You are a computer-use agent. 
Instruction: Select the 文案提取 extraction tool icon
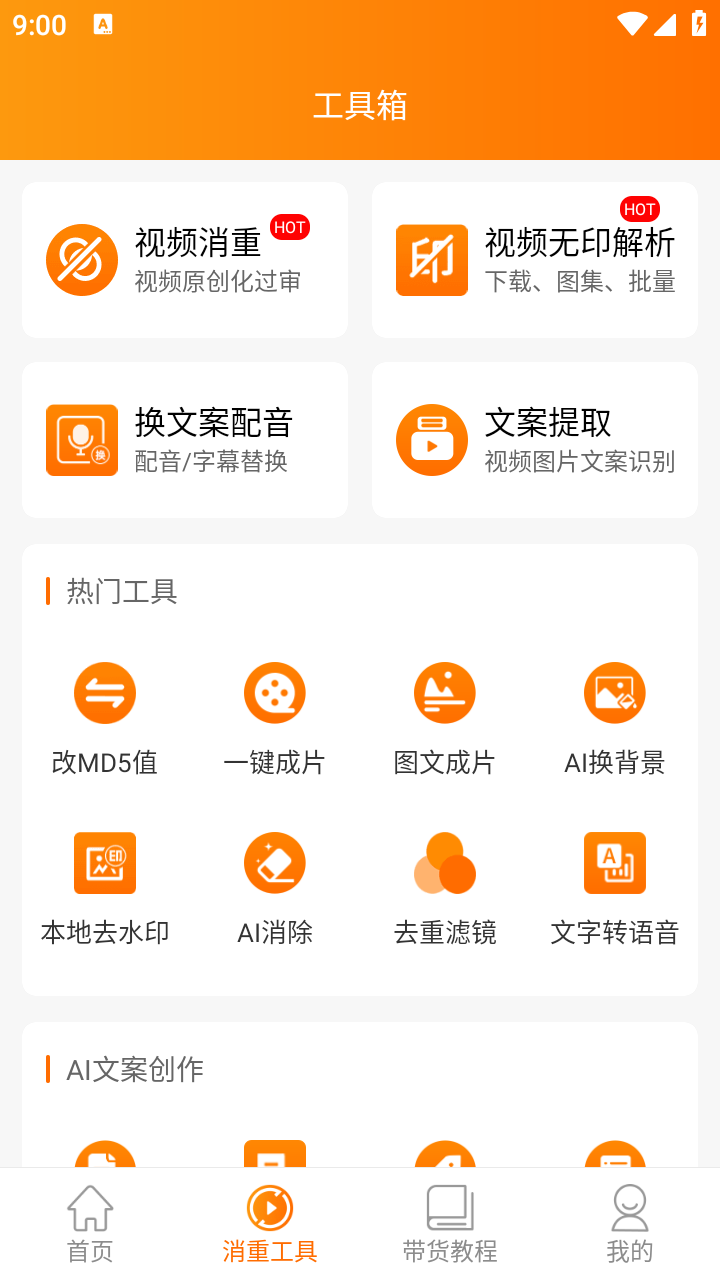(x=431, y=440)
